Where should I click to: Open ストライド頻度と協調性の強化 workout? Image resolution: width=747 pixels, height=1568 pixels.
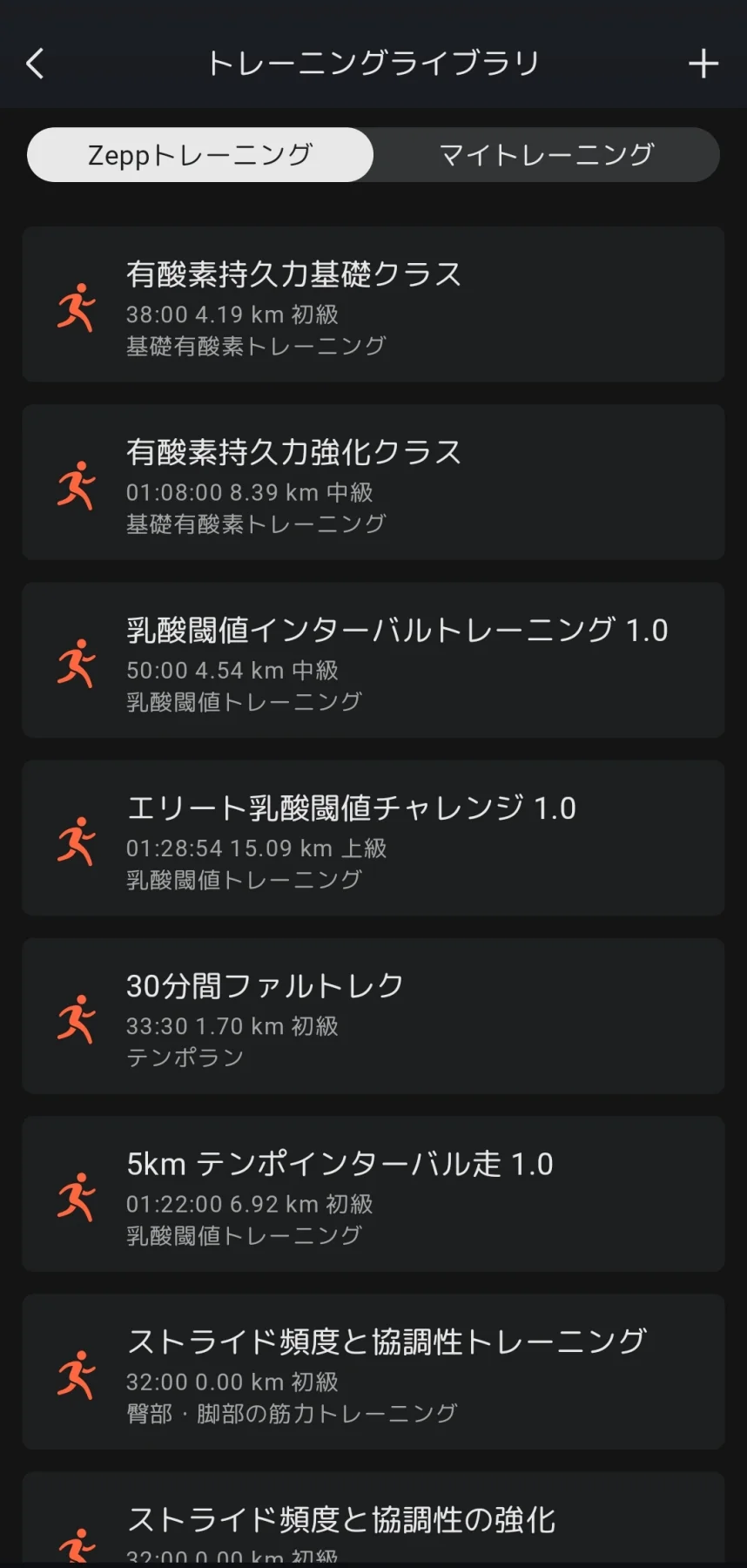pos(373,1524)
